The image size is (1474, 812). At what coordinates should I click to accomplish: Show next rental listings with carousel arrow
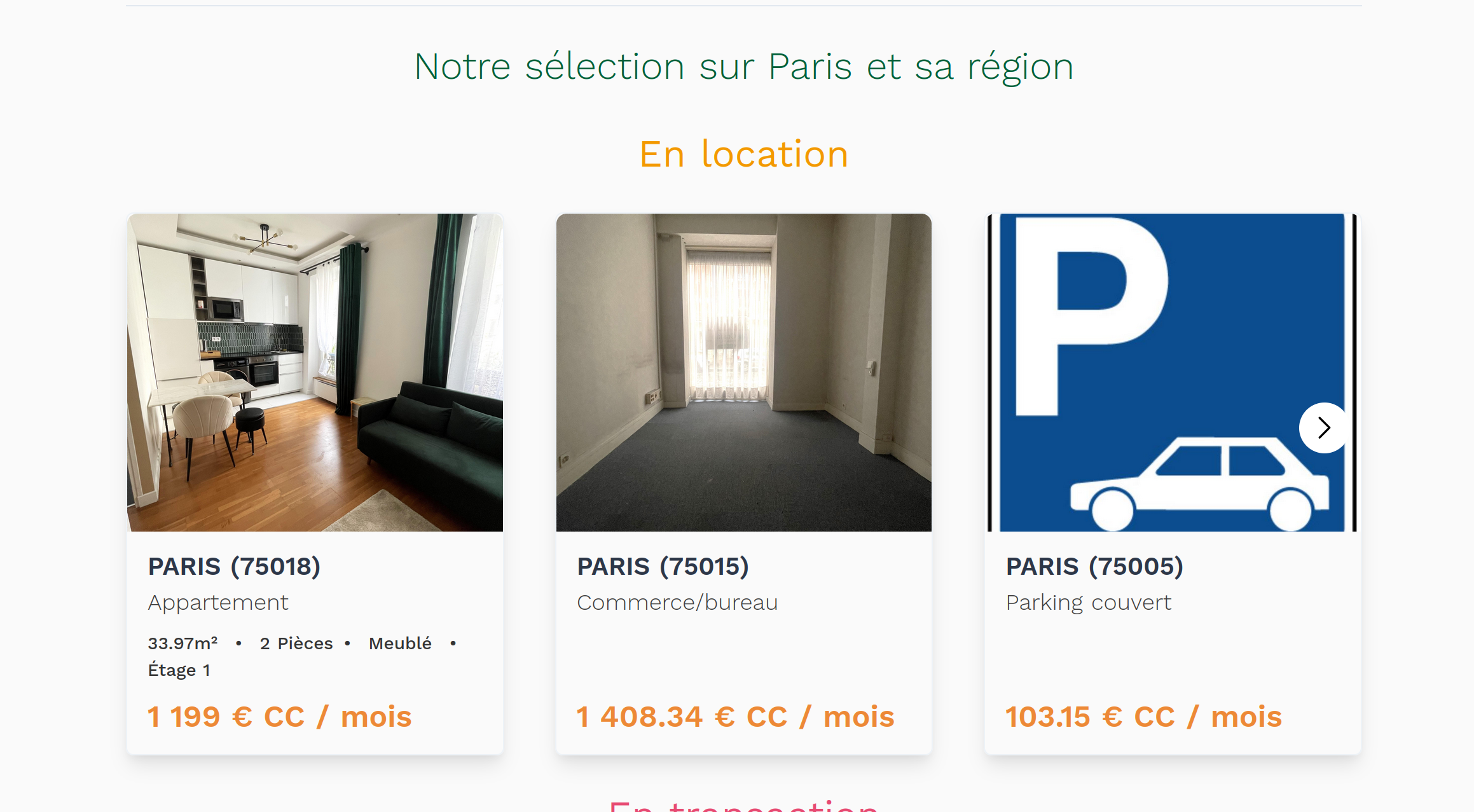point(1323,428)
